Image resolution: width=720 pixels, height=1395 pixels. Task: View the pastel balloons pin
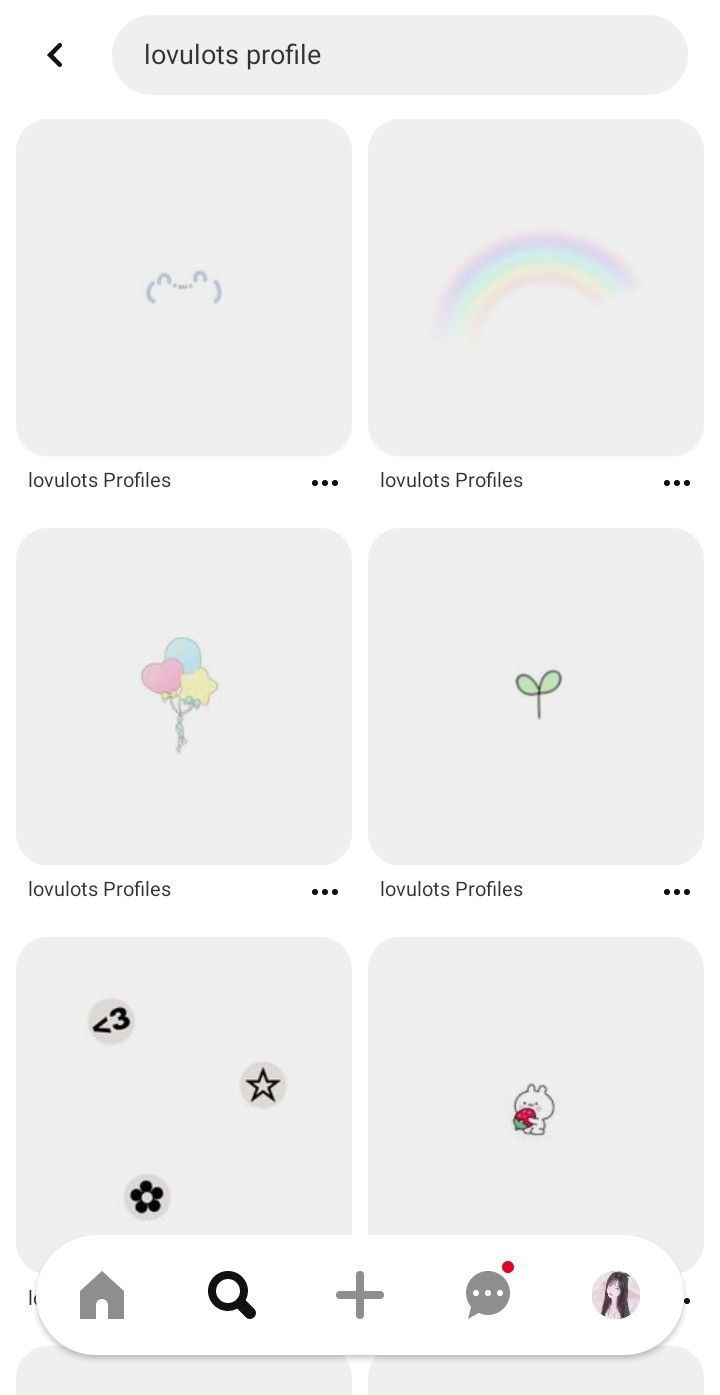click(x=184, y=696)
